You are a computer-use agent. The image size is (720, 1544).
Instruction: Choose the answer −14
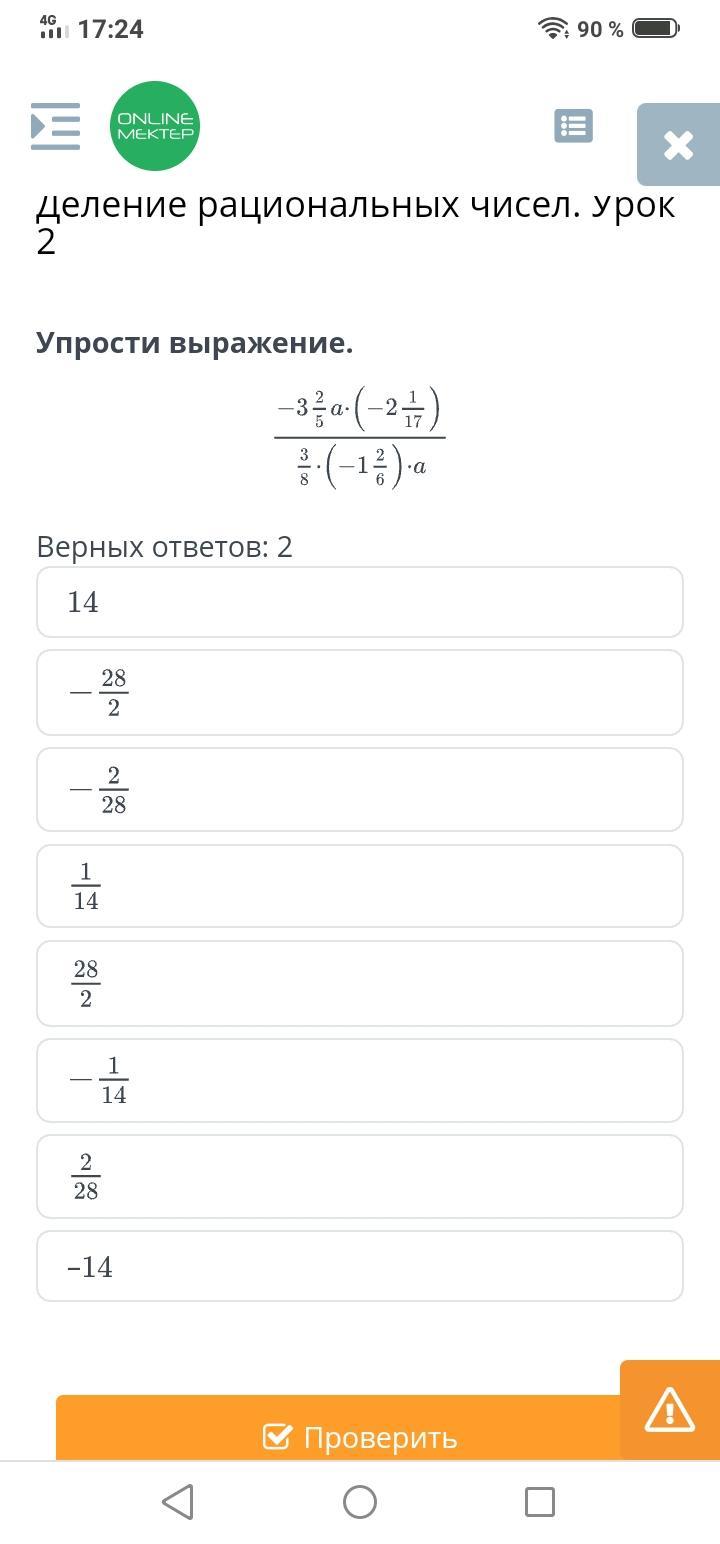pos(360,1266)
